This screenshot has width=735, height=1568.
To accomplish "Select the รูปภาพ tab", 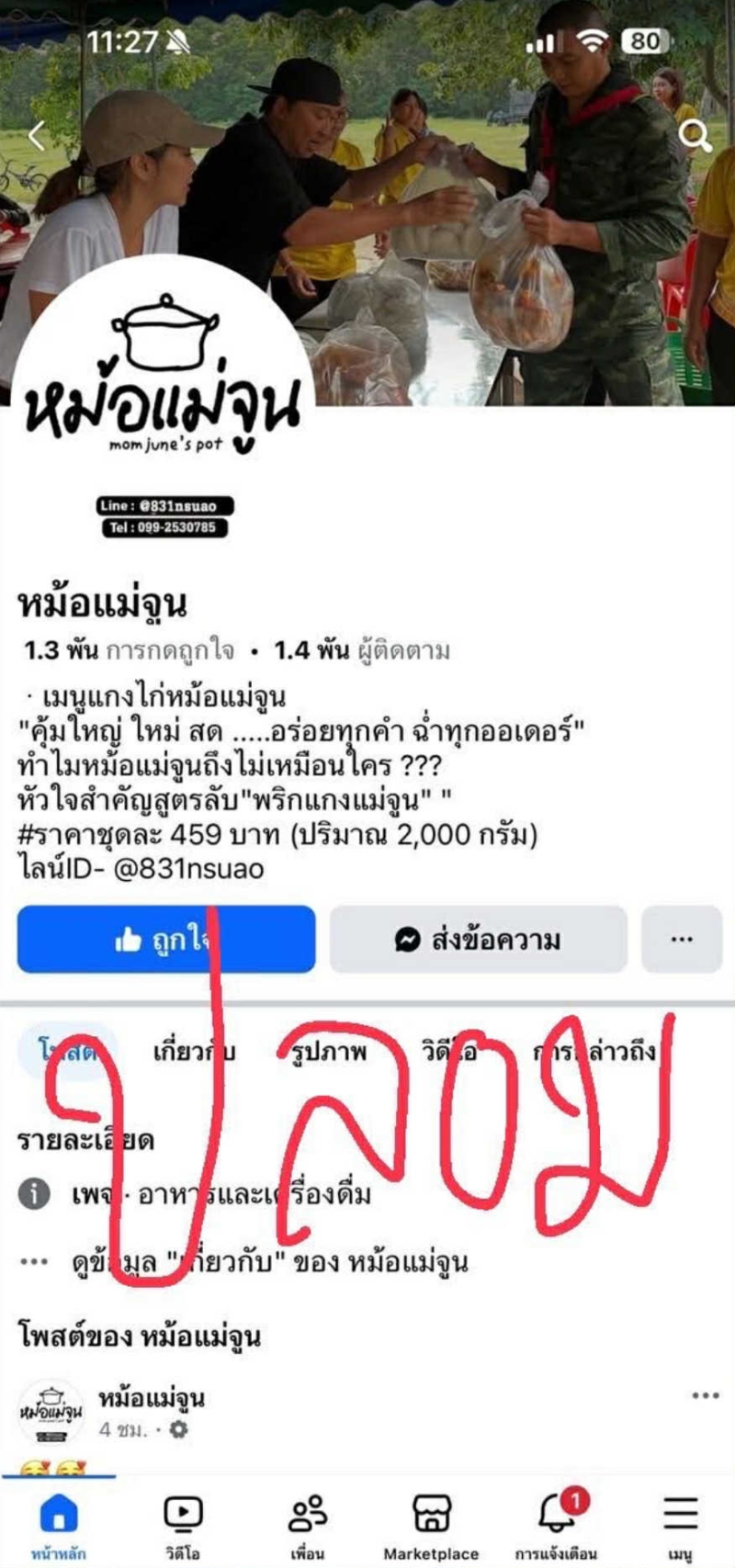I will pos(328,1051).
